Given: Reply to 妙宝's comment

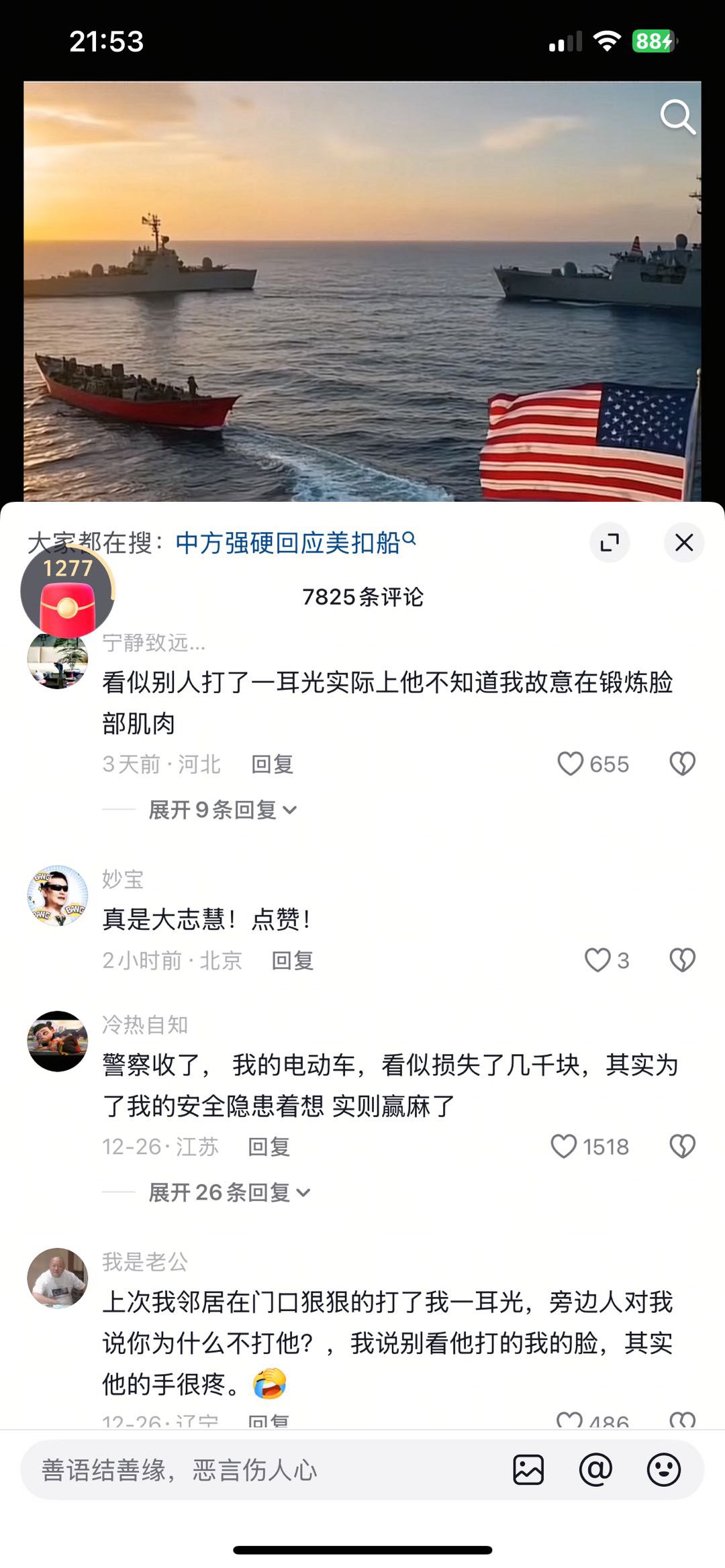Looking at the screenshot, I should click(x=292, y=960).
